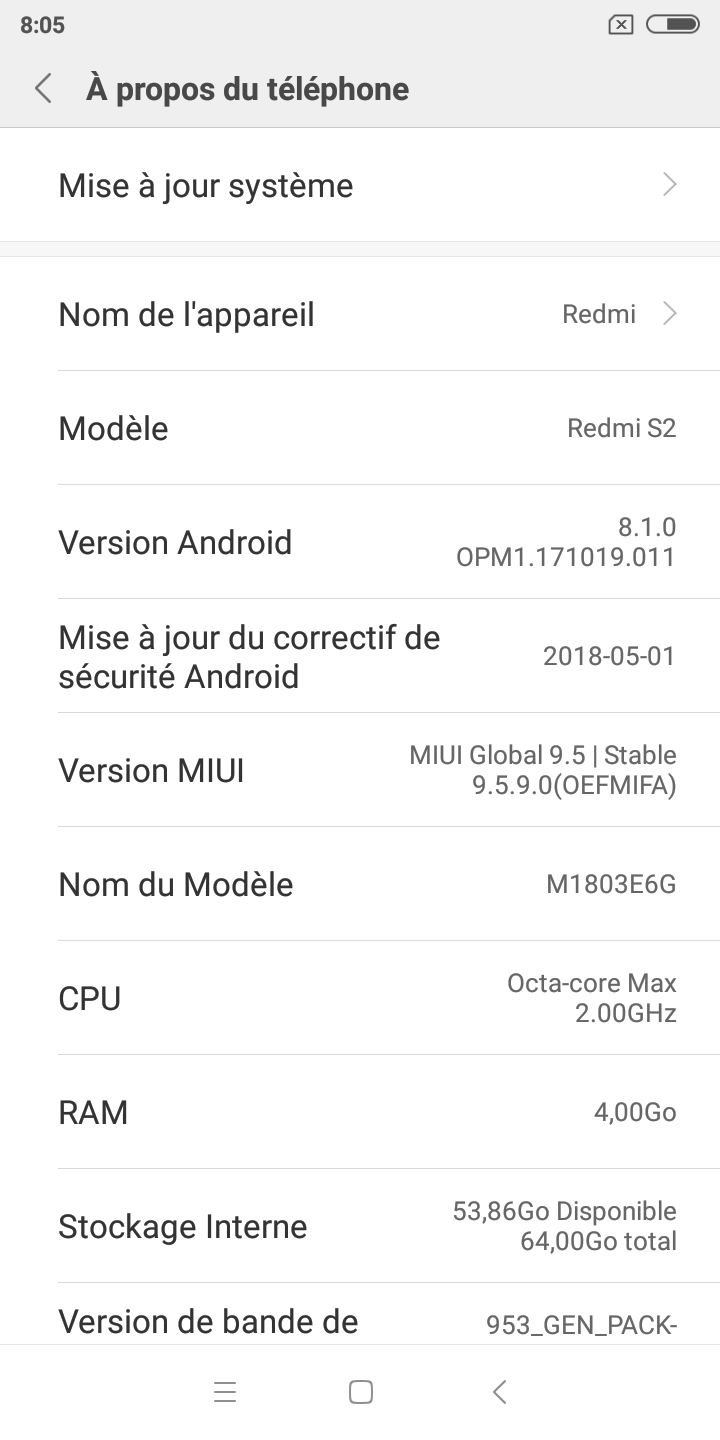Tap the system home button
Viewport: 720px width, 1440px height.
pyautogui.click(x=361, y=1392)
